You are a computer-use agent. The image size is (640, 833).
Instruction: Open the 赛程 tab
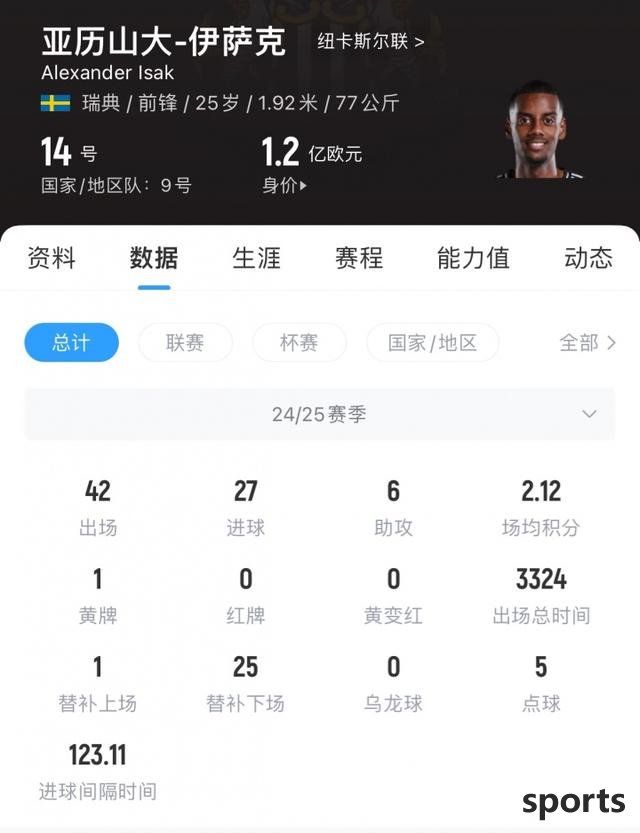point(358,258)
